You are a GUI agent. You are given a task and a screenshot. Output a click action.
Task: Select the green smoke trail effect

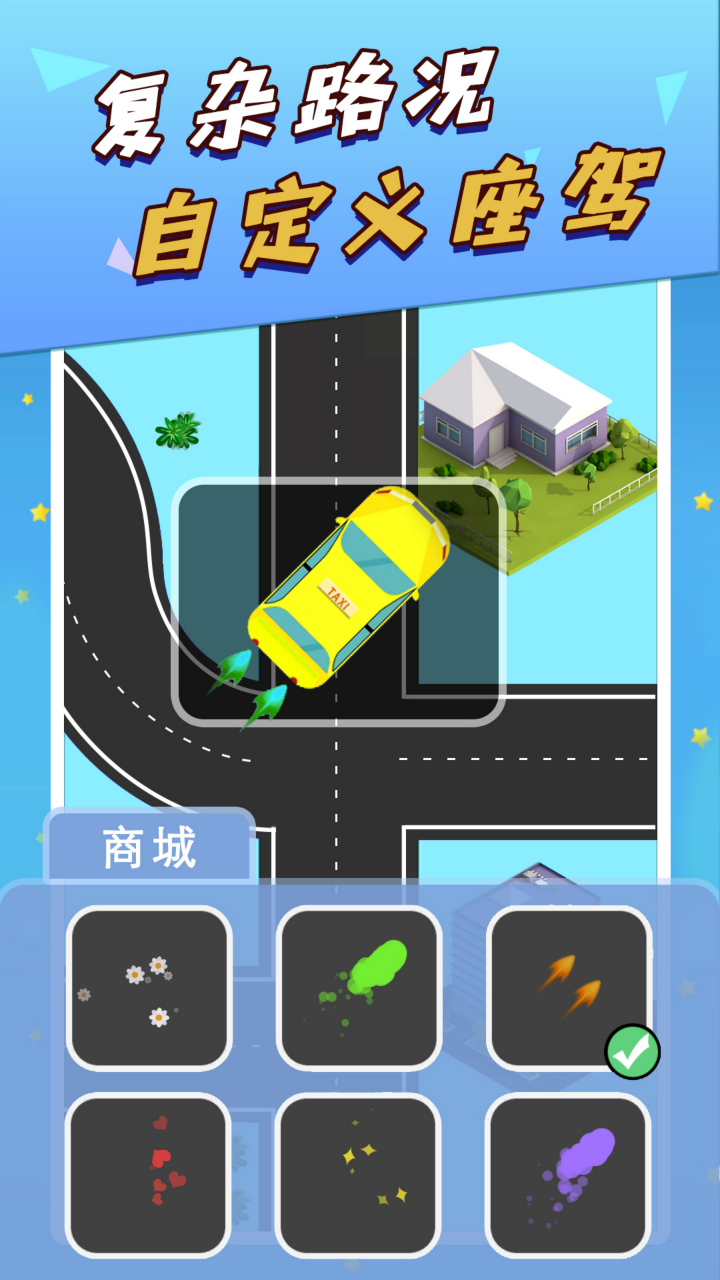(x=360, y=986)
